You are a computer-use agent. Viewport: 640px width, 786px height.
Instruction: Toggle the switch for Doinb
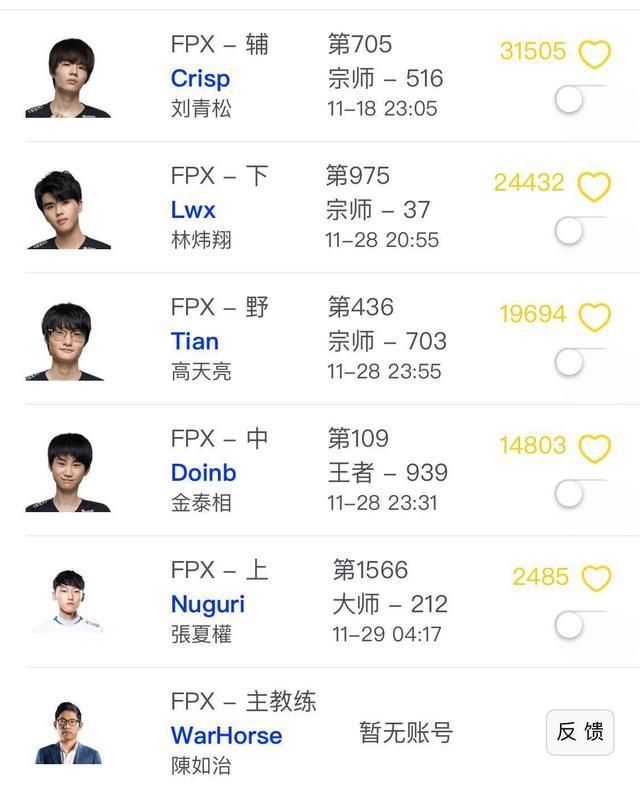coord(579,494)
